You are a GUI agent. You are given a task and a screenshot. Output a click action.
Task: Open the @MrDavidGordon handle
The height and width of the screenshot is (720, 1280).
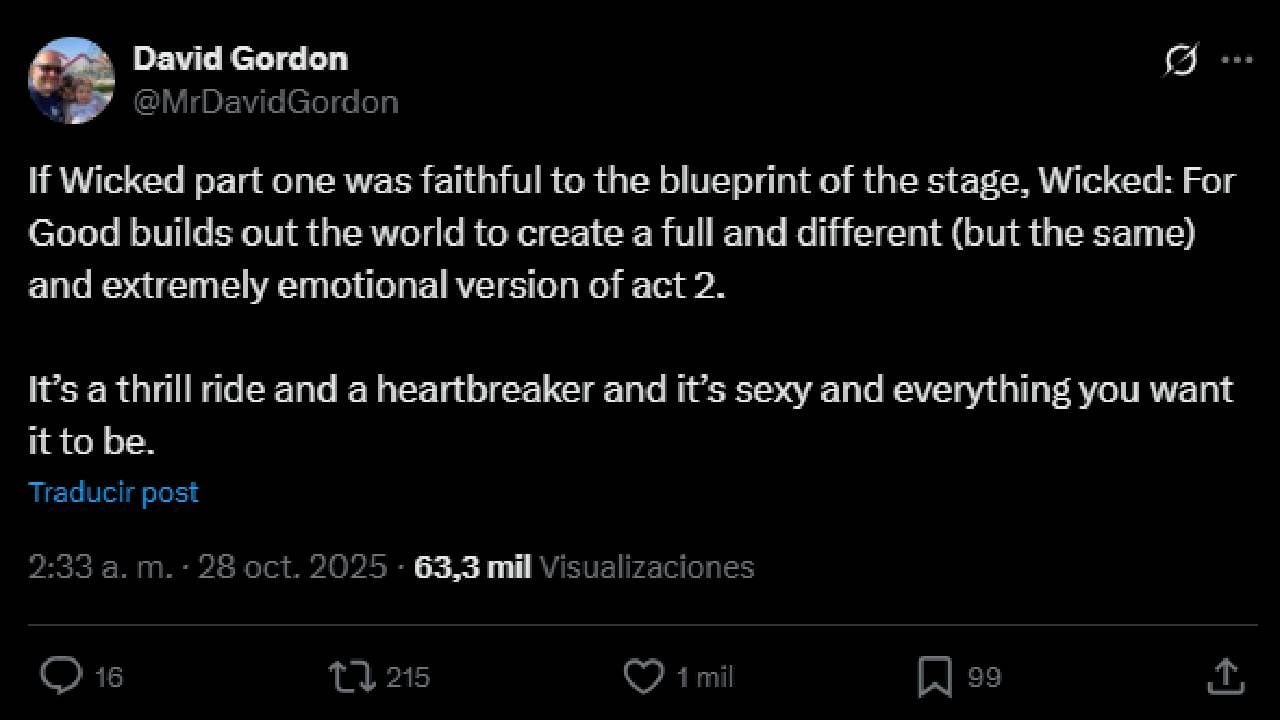265,101
